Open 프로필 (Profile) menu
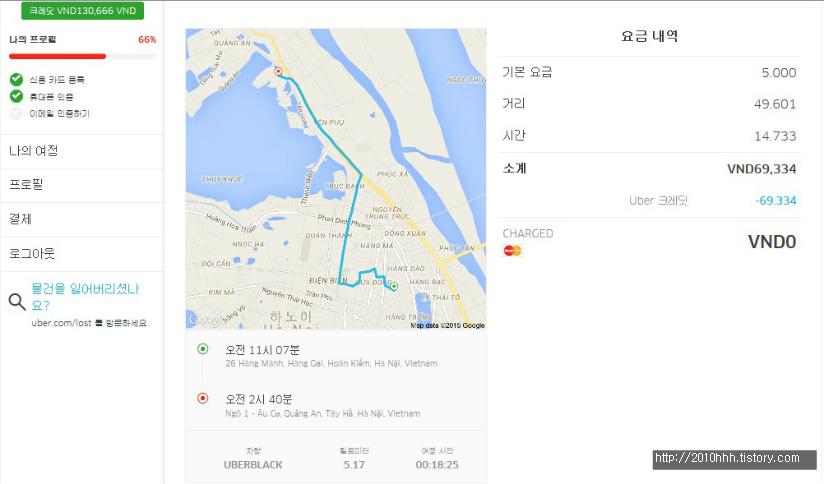This screenshot has width=824, height=484. (26, 185)
